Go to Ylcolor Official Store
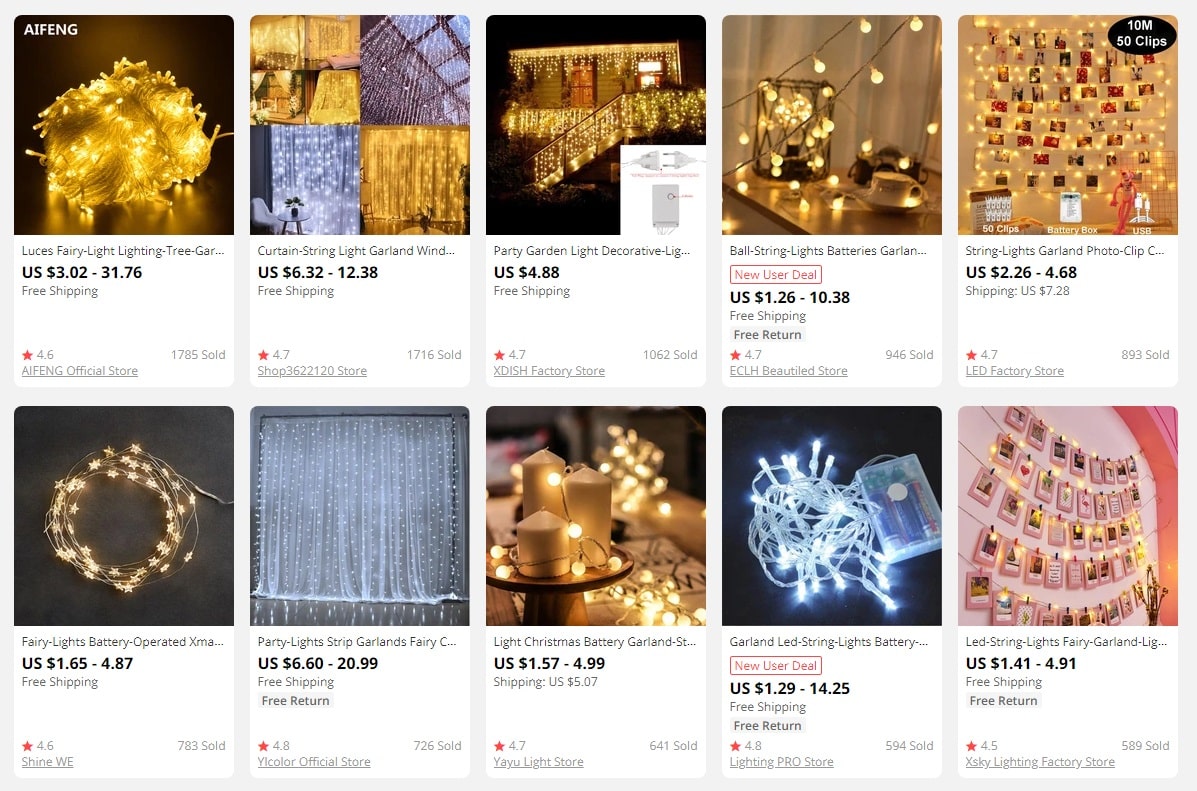Viewport: 1197px width, 791px height. point(314,762)
